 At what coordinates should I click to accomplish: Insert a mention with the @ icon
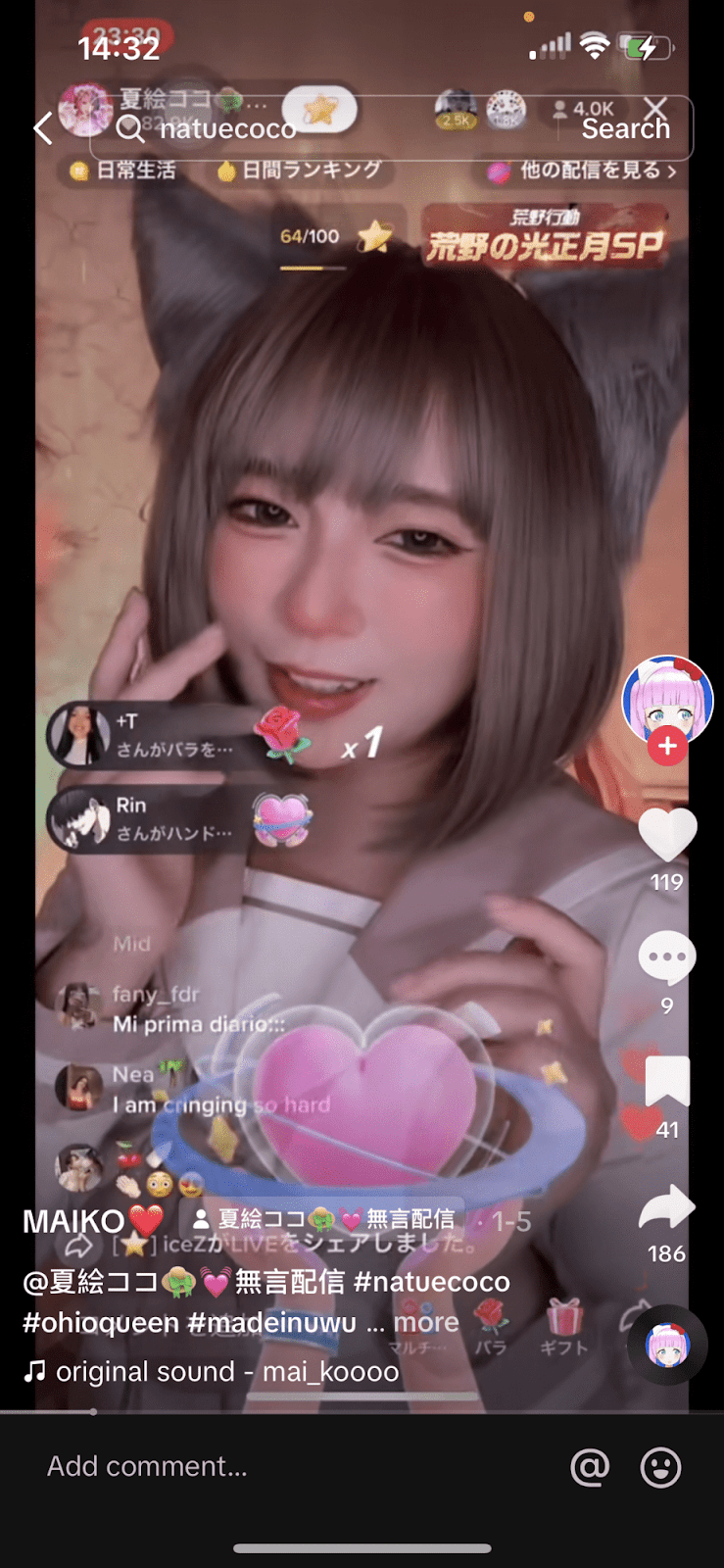[590, 1467]
